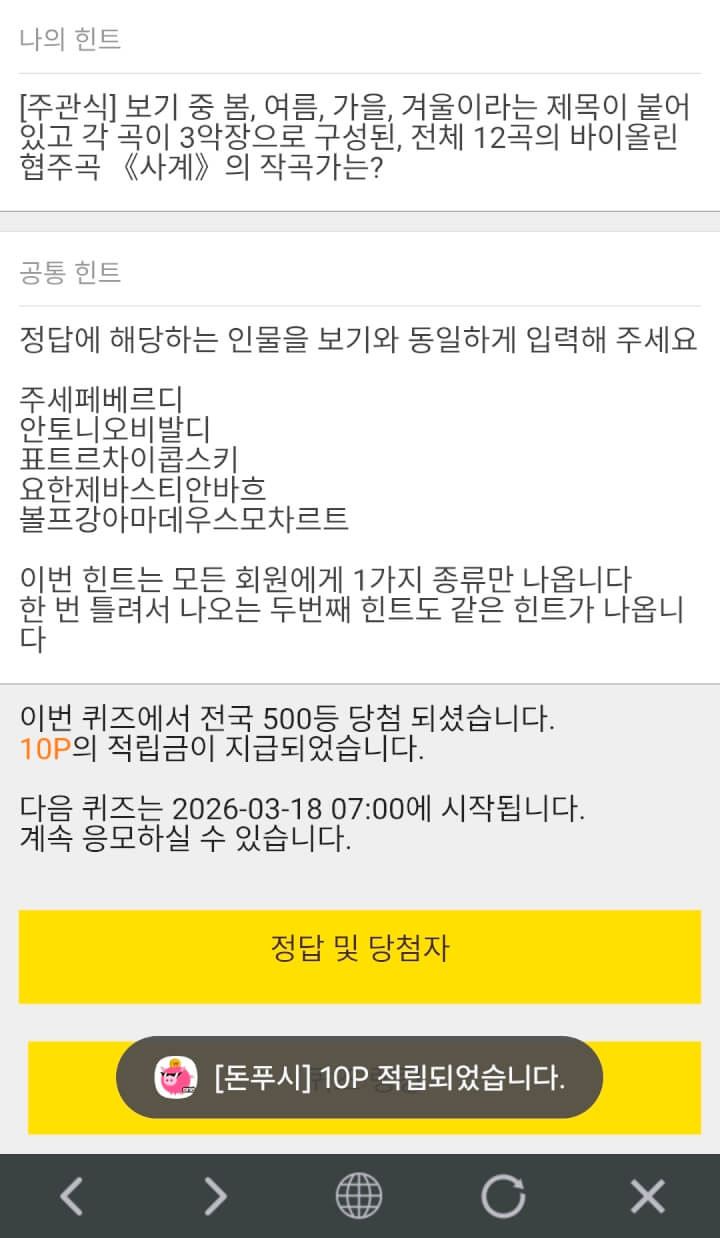Go back to the previous page
Screen dimensions: 720x1238
(72, 1196)
